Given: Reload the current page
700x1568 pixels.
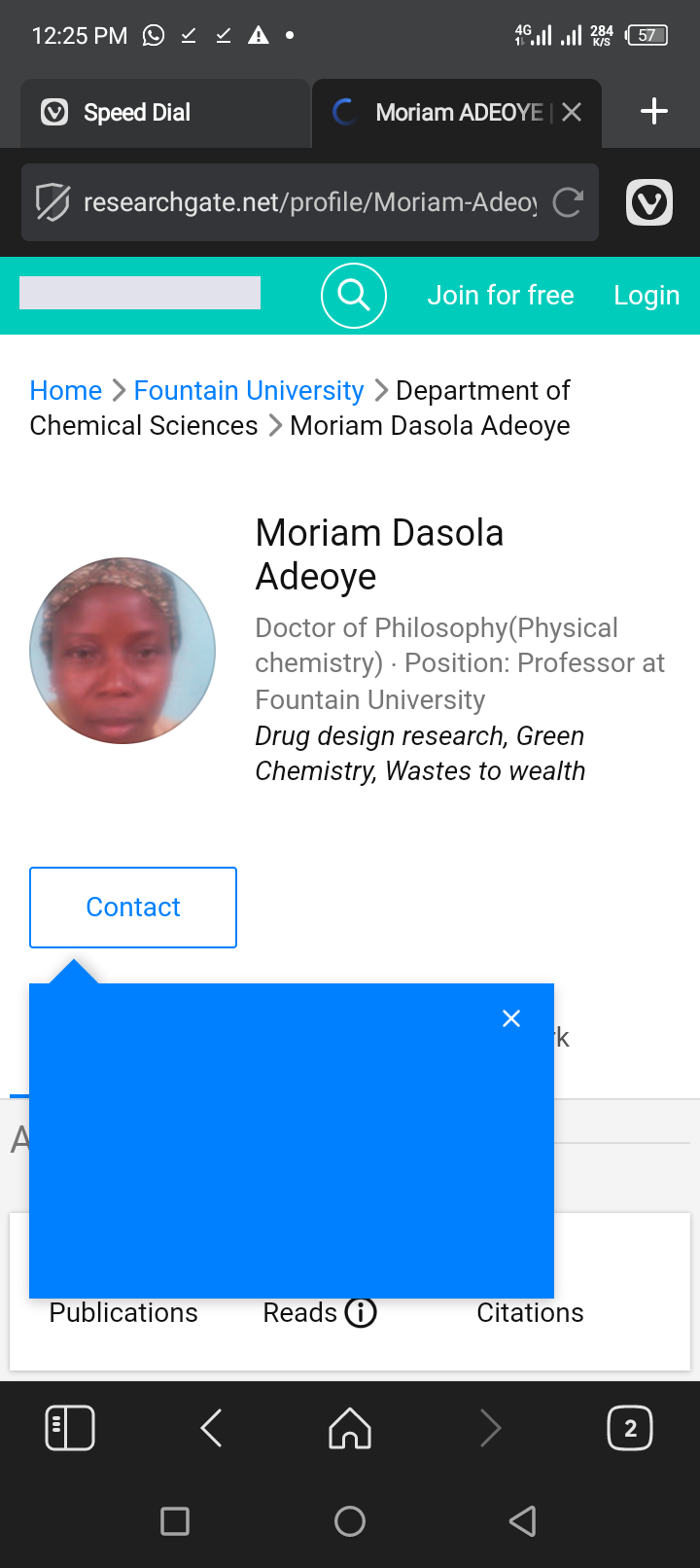Looking at the screenshot, I should [x=568, y=202].
